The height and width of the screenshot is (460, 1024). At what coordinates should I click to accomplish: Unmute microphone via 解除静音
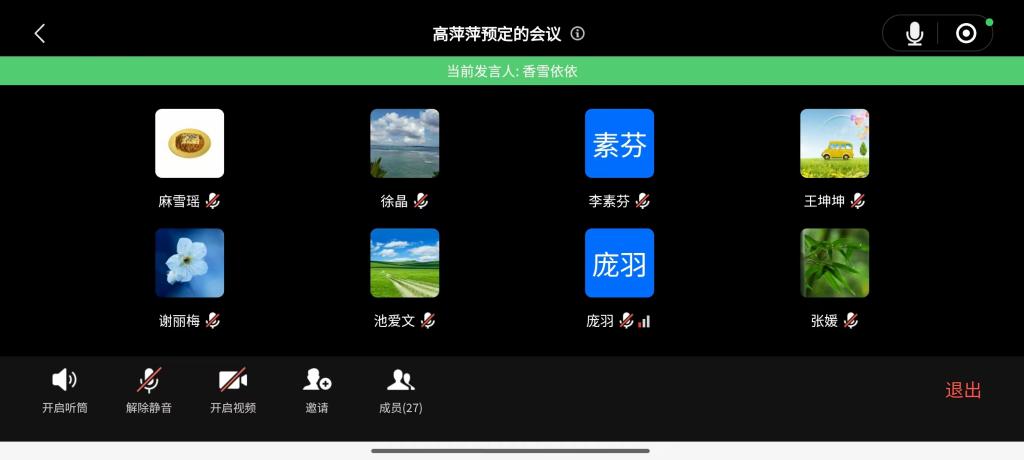149,390
